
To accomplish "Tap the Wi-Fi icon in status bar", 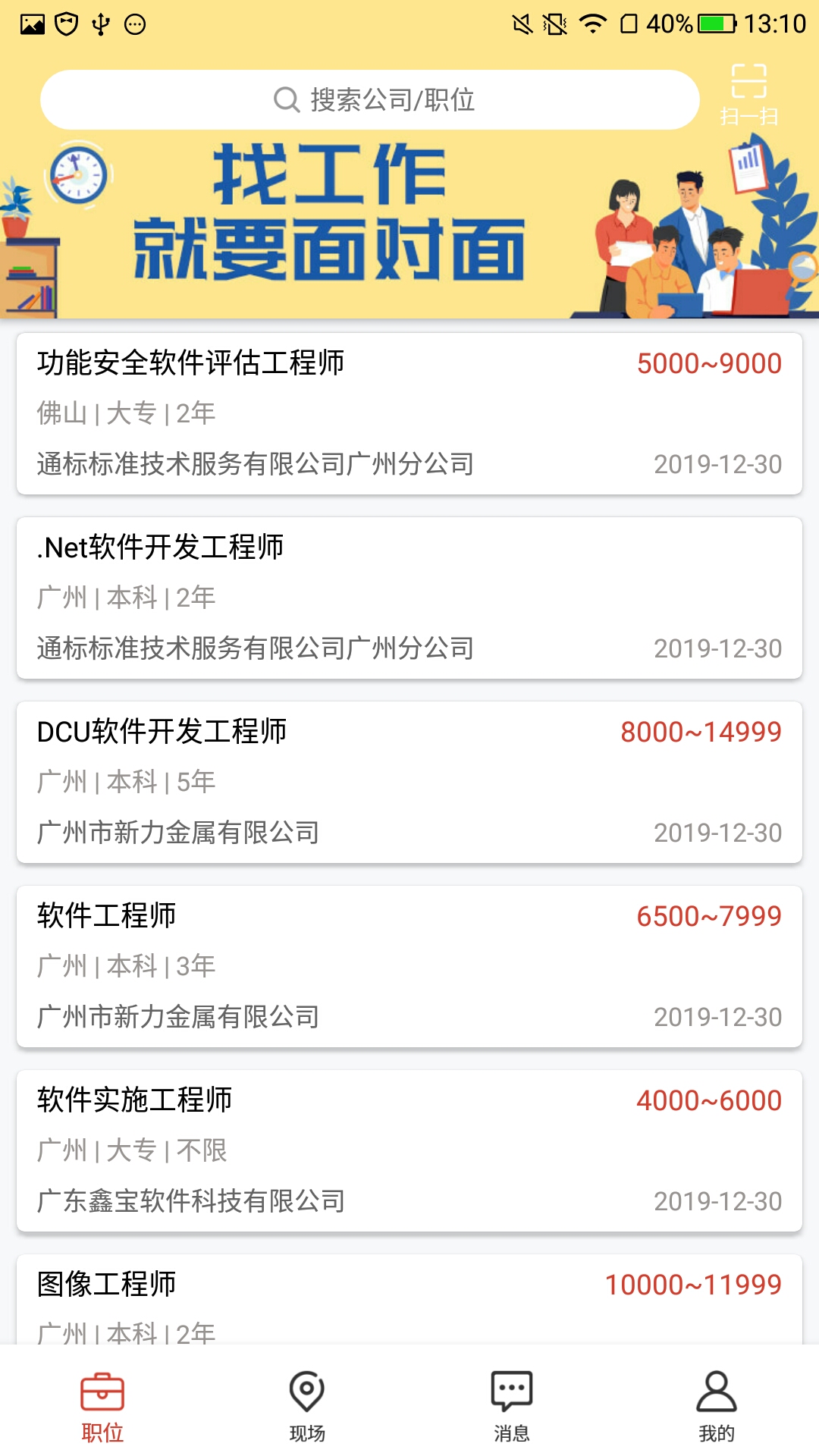I will click(592, 22).
